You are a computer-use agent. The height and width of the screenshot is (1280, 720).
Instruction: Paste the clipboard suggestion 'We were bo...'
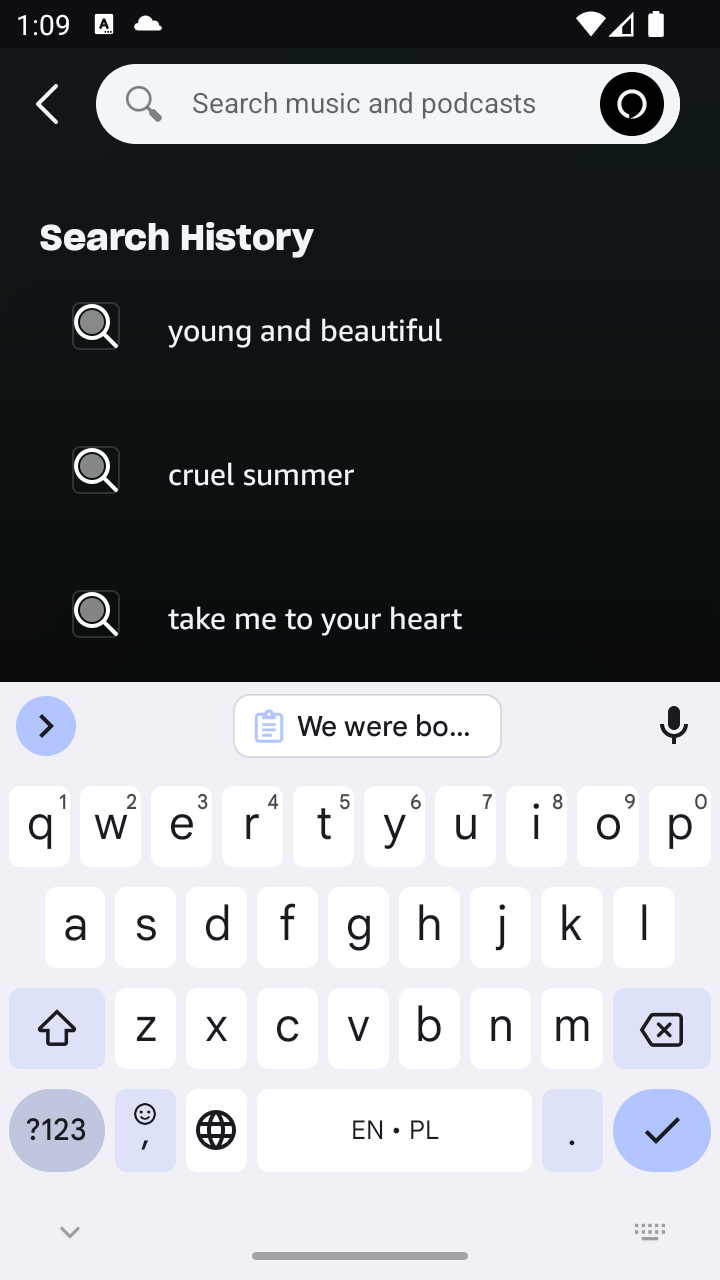pyautogui.click(x=367, y=726)
